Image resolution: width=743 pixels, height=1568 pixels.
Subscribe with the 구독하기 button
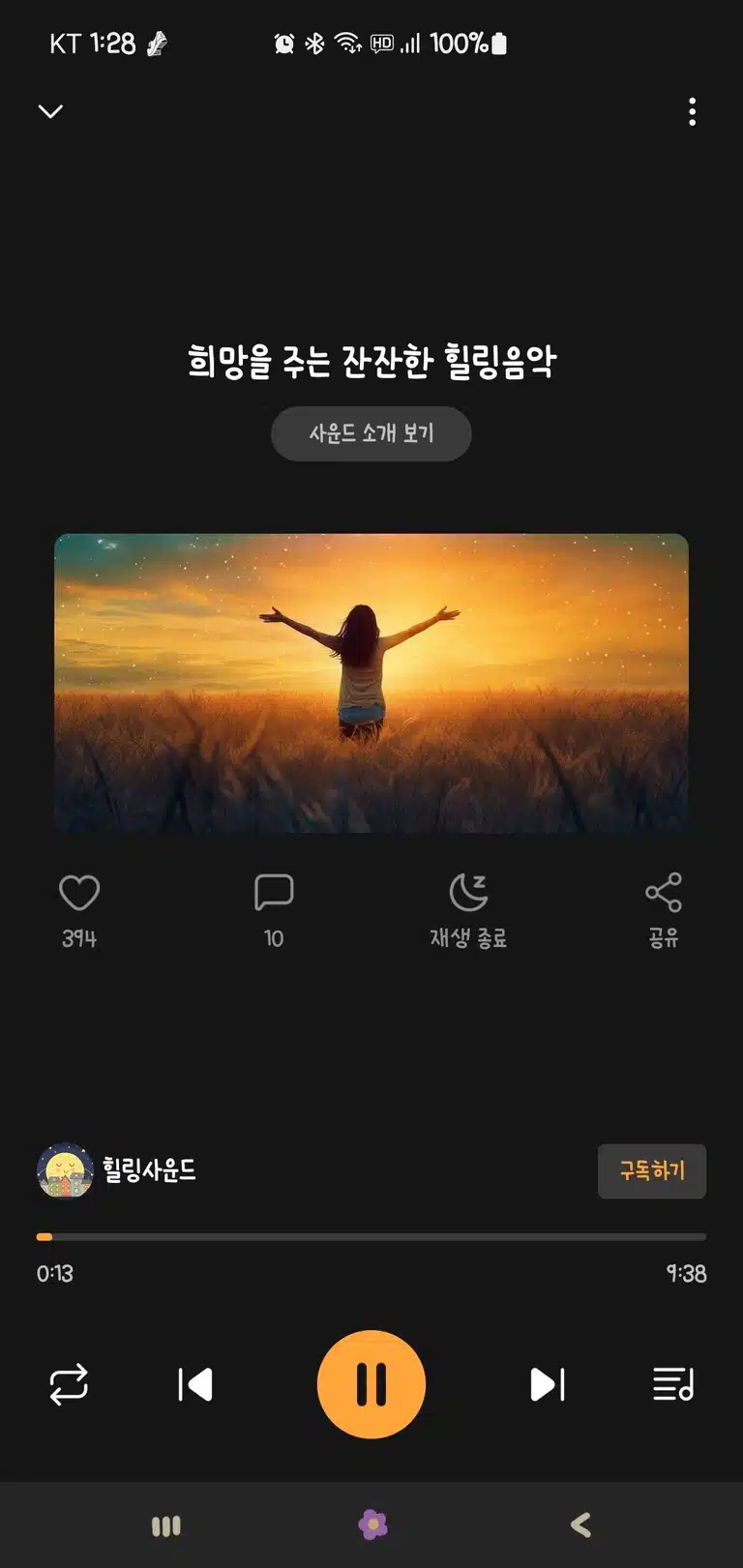[x=652, y=1171]
